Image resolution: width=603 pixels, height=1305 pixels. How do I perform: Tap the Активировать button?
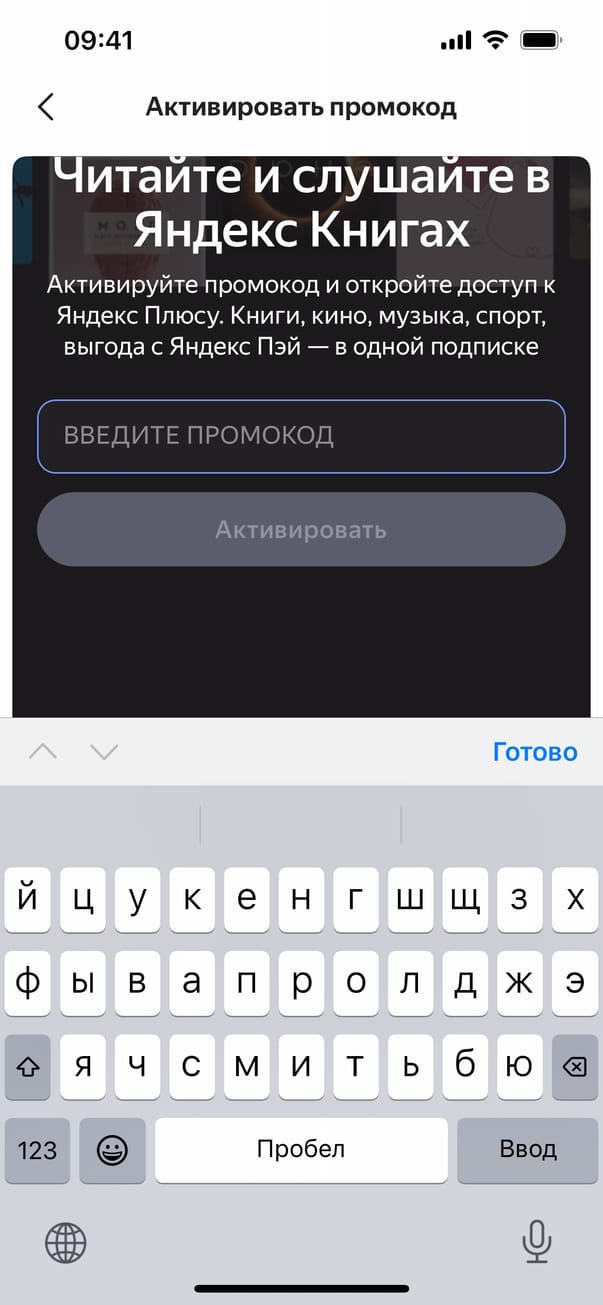(301, 529)
